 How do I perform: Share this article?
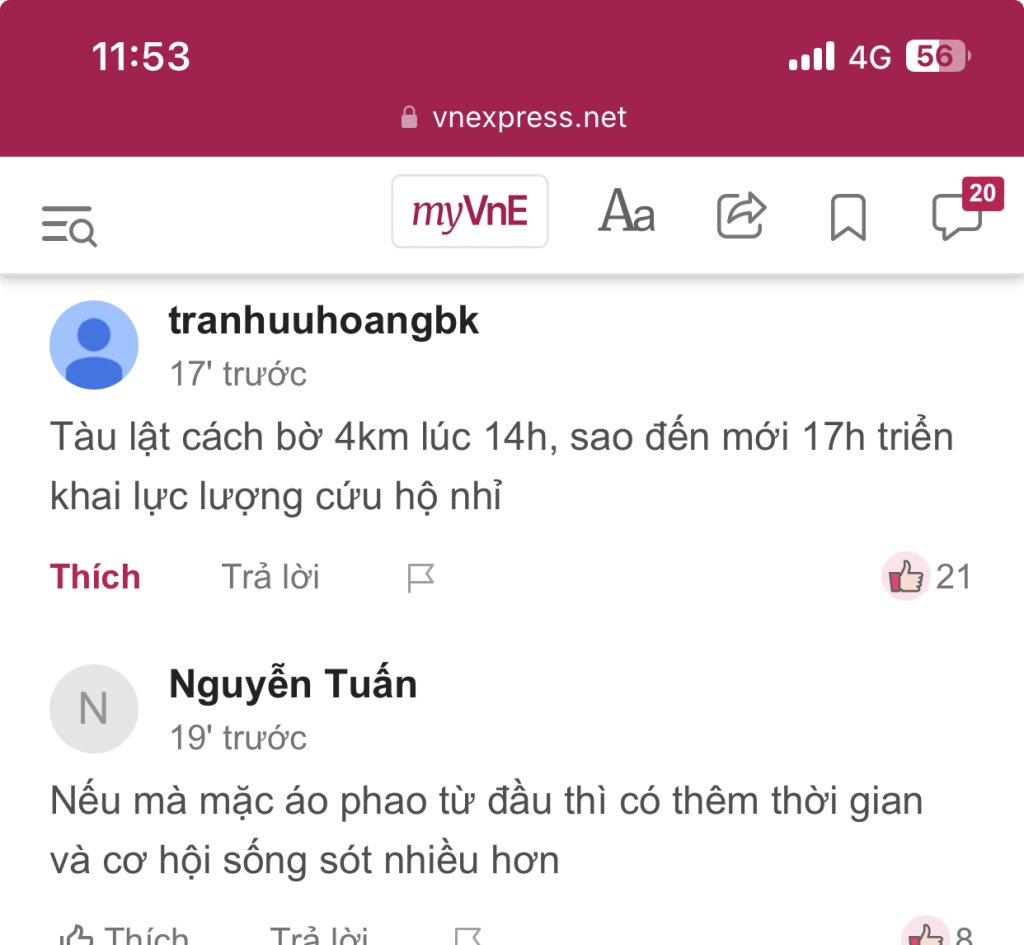point(741,215)
